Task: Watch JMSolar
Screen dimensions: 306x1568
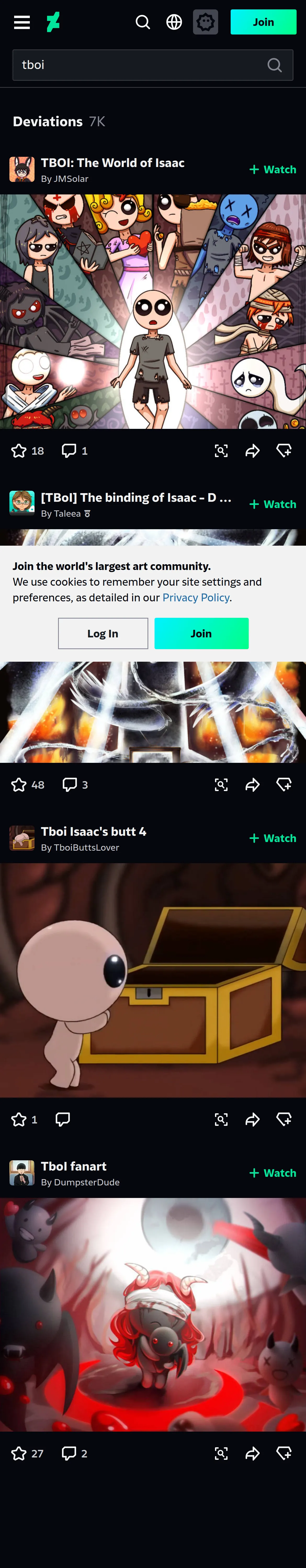Action: coord(273,170)
